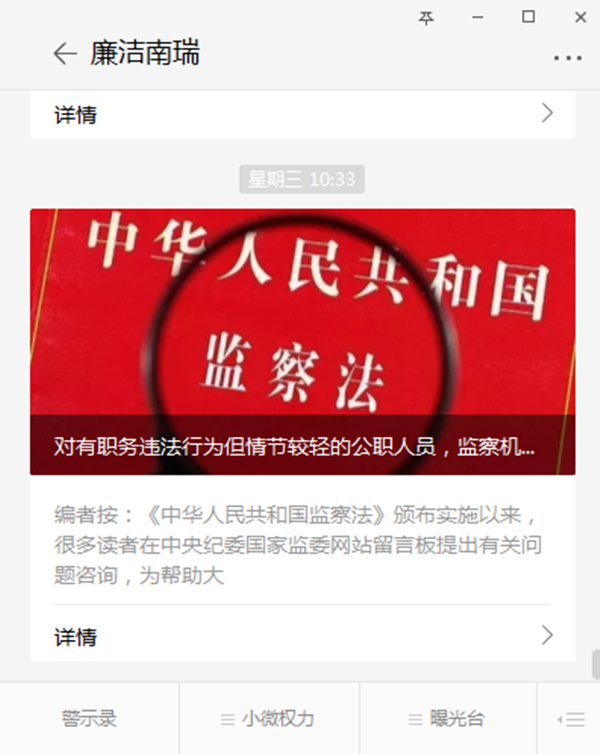The image size is (600, 754).
Task: Maximize the window
Action: 529,17
